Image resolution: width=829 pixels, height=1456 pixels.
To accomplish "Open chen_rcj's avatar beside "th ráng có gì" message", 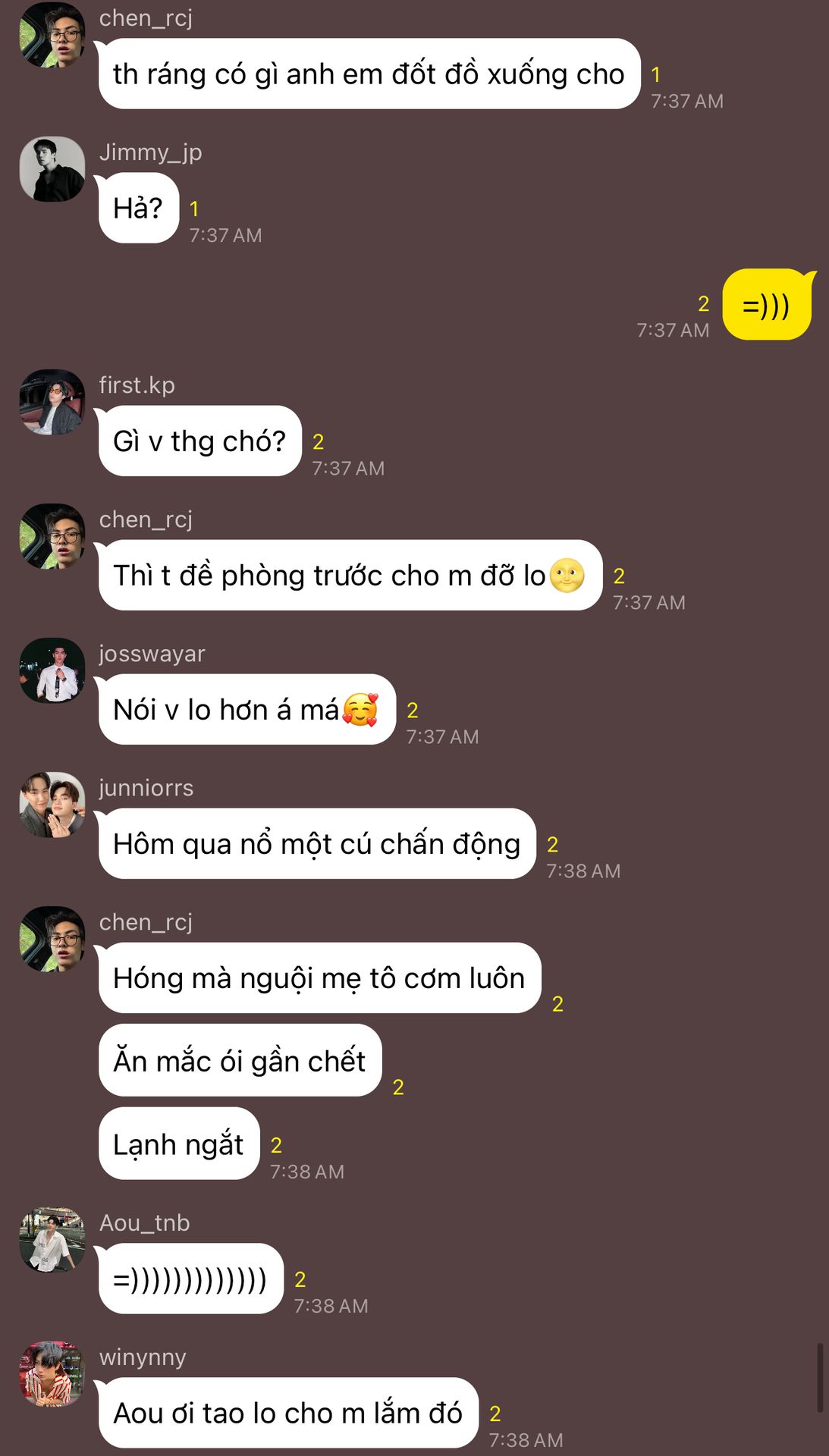I will (x=52, y=35).
